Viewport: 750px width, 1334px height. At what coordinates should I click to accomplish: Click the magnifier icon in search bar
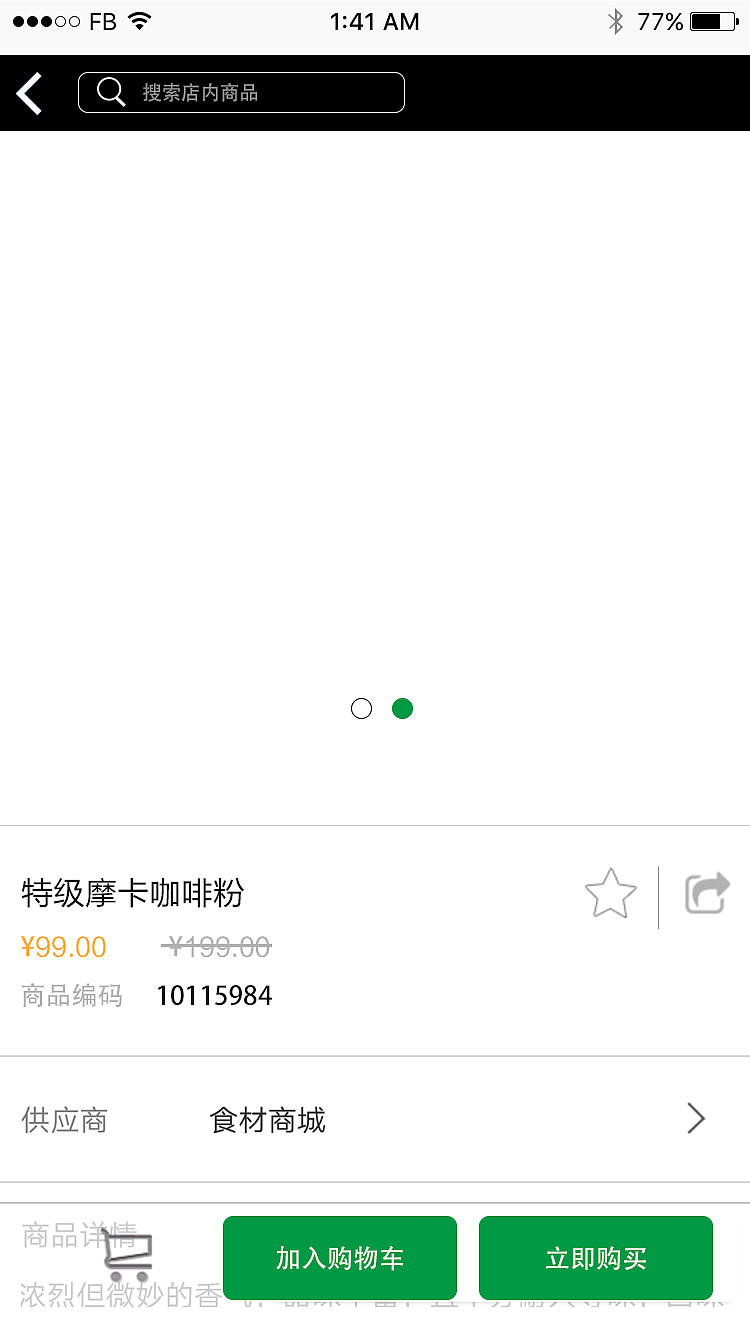pyautogui.click(x=110, y=91)
